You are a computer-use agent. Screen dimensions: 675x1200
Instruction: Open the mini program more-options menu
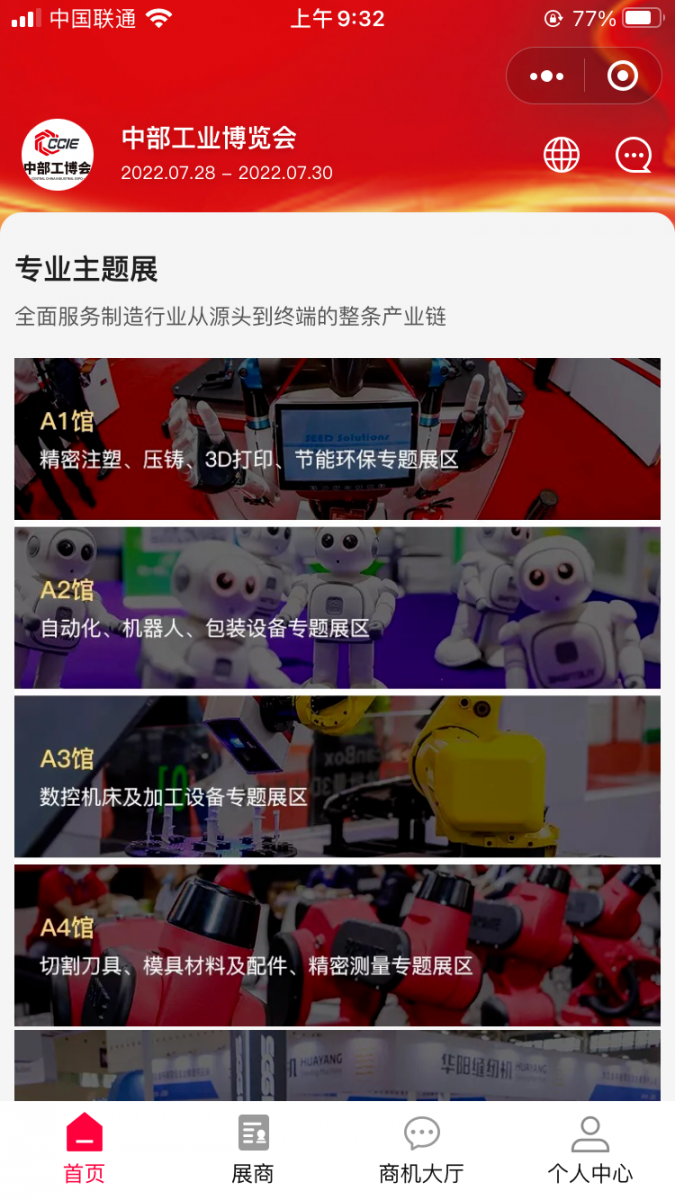click(546, 76)
